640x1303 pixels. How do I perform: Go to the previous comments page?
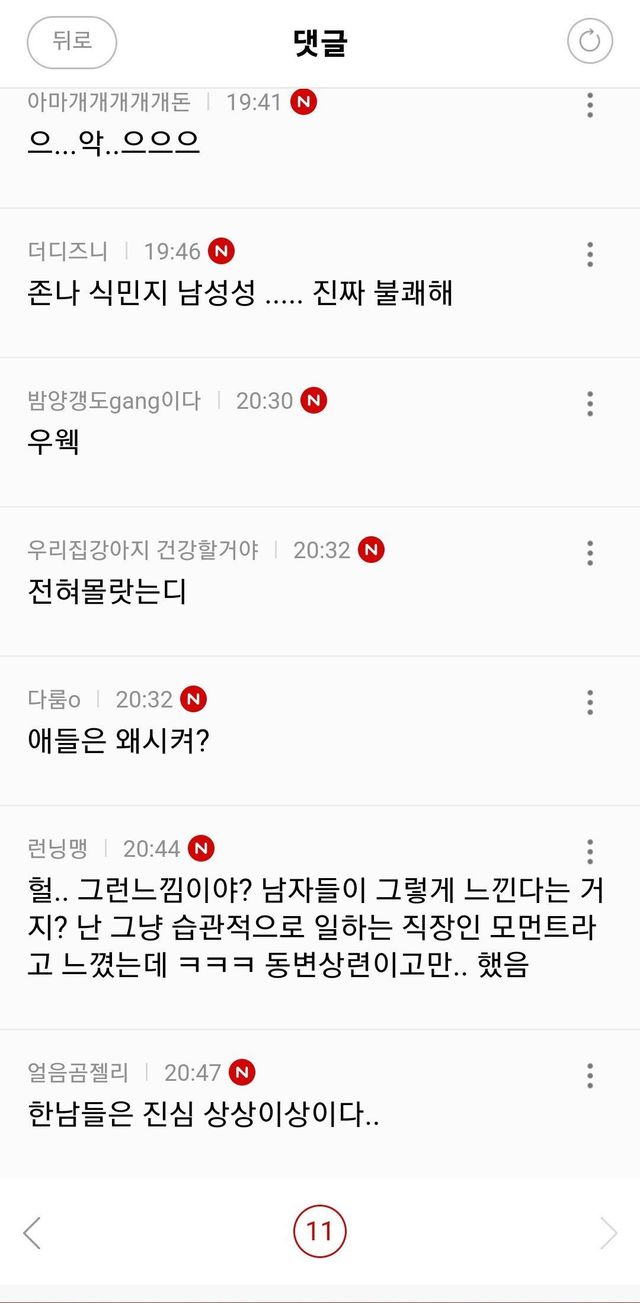click(x=32, y=1232)
